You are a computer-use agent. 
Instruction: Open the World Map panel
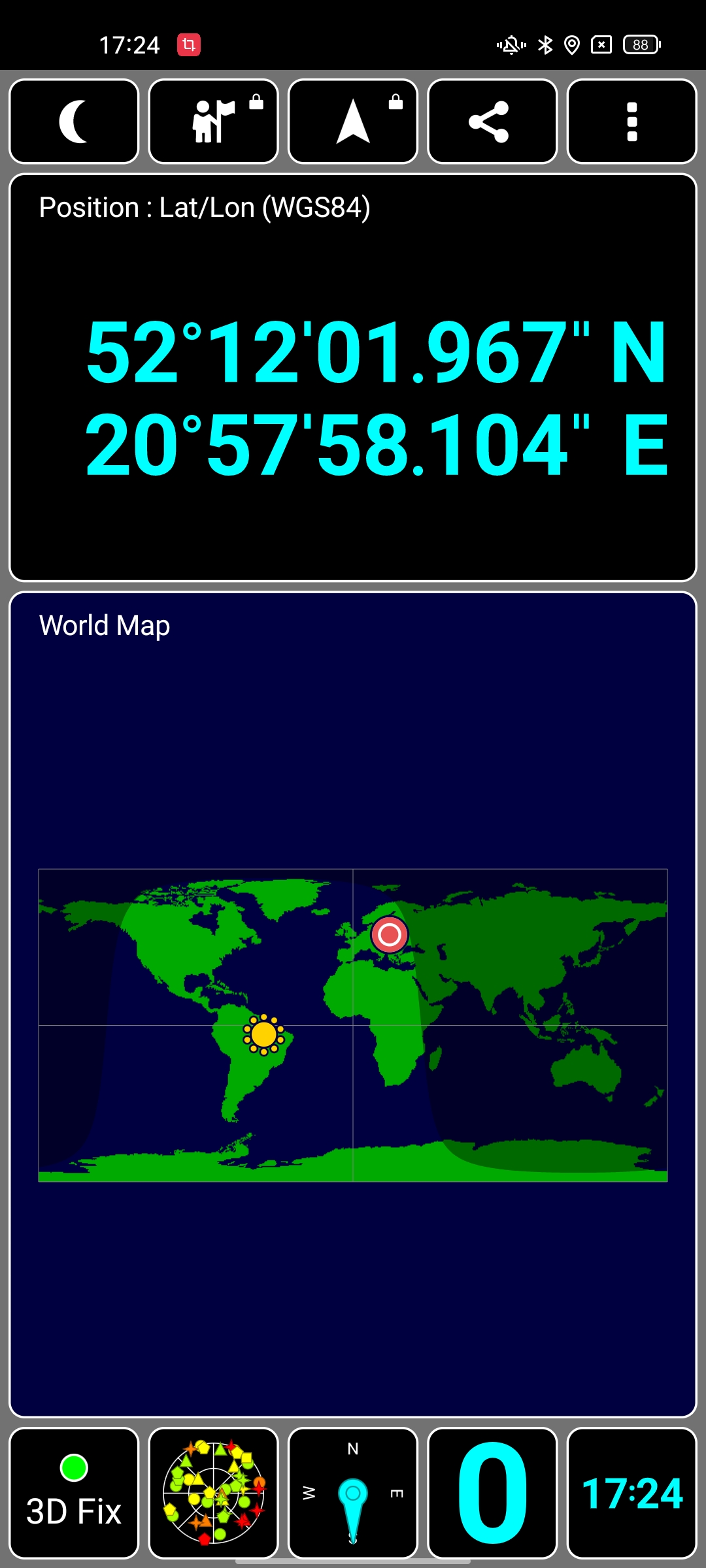353,1004
